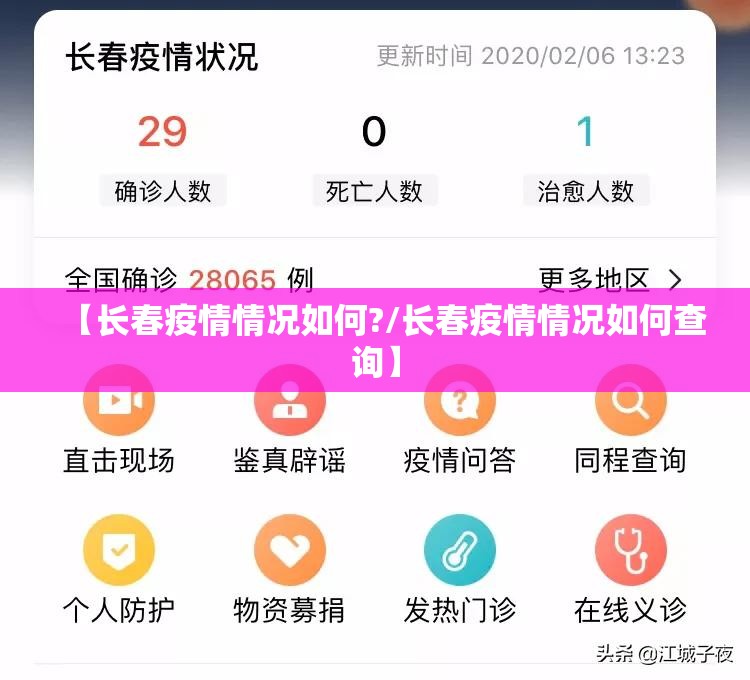
Task: Open the 物资募捐 donation section
Action: click(x=289, y=552)
